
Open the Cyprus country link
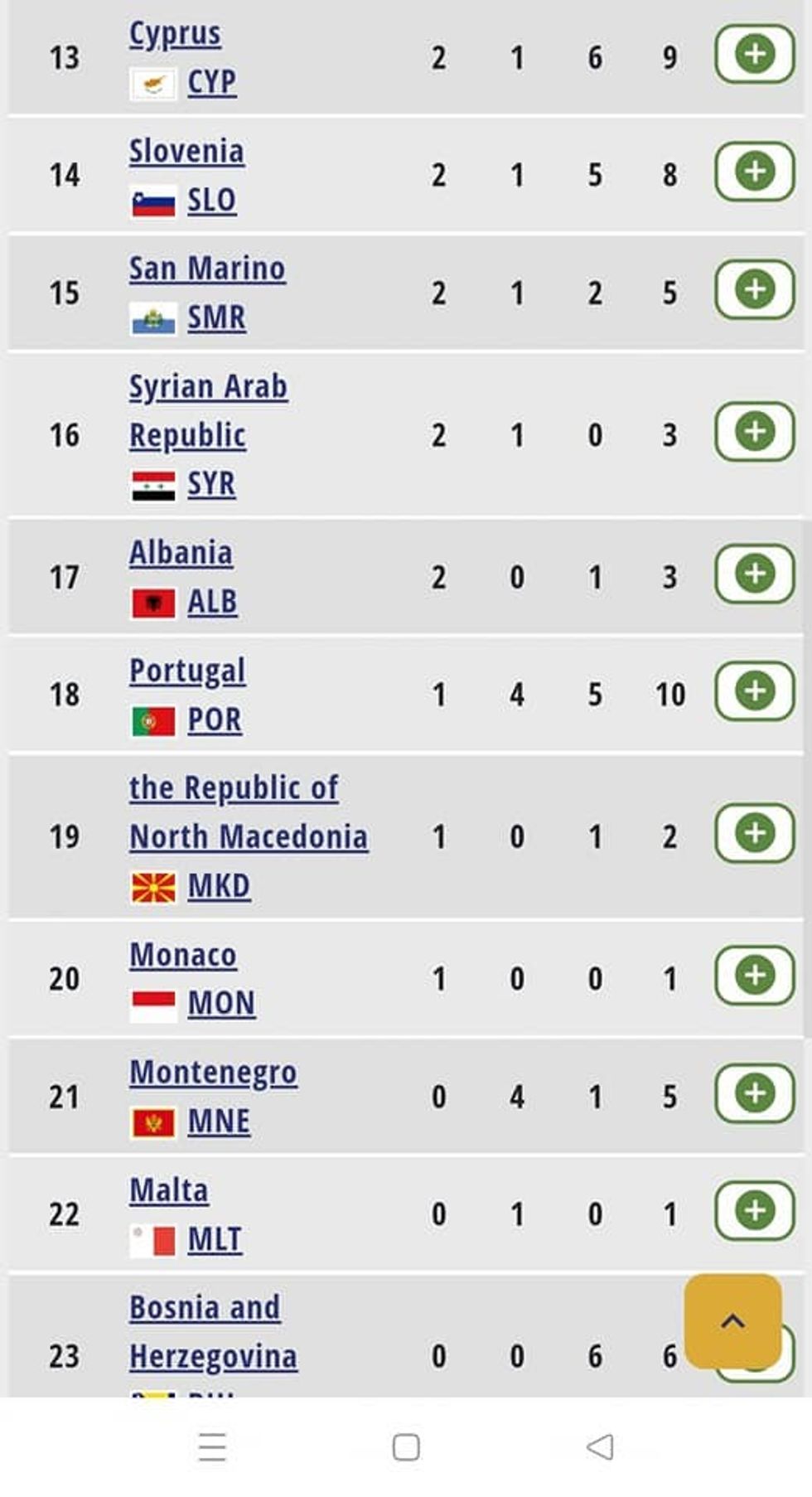pos(175,34)
